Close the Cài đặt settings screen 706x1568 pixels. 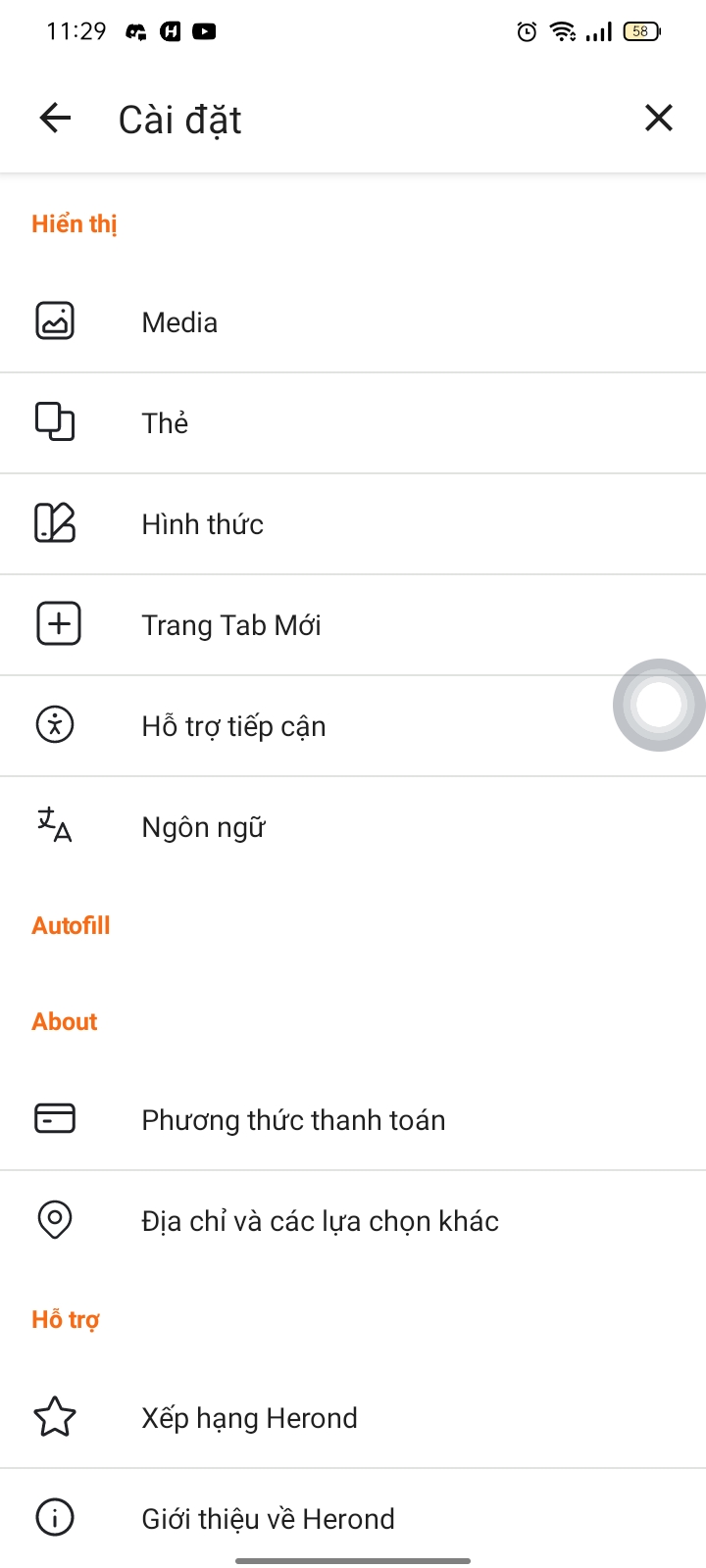click(659, 118)
